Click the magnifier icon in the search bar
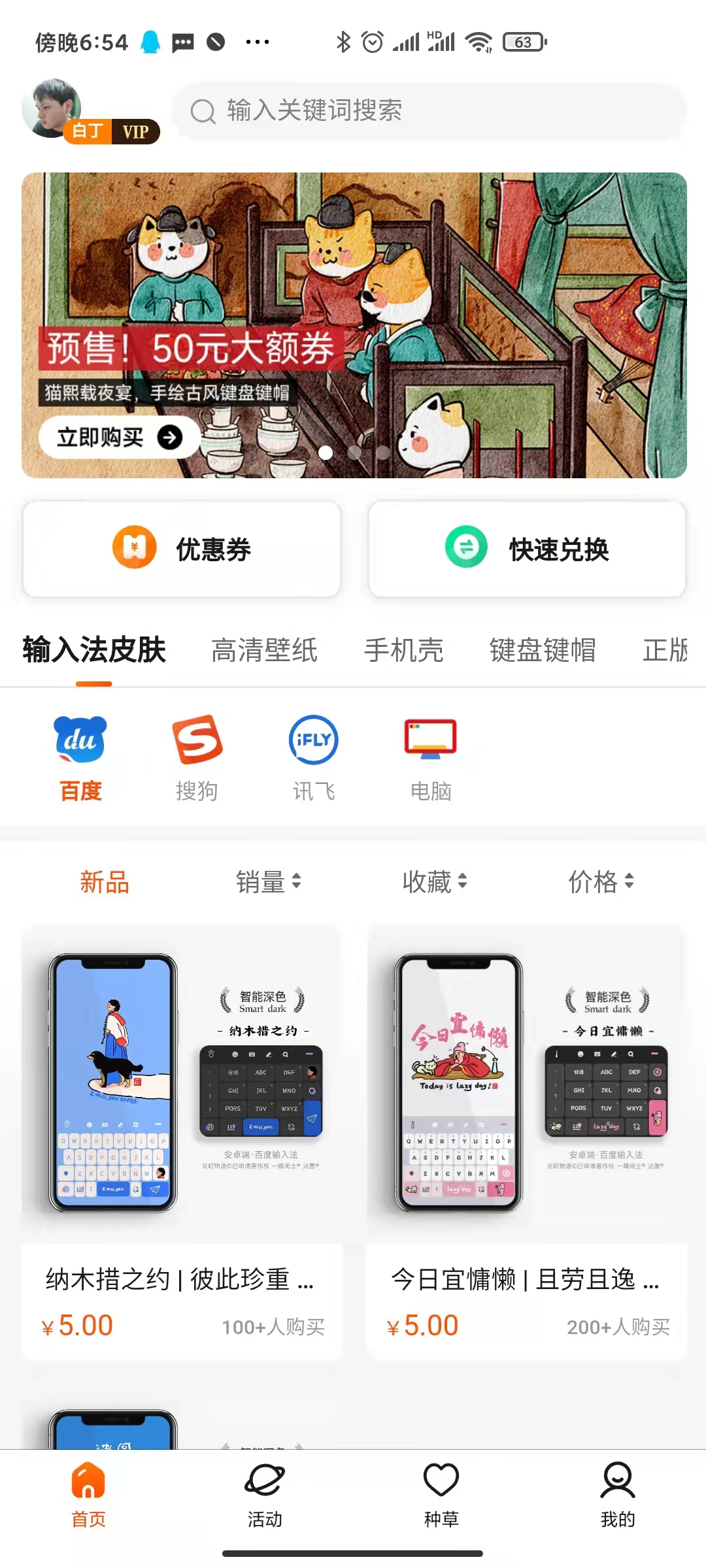 [x=203, y=111]
